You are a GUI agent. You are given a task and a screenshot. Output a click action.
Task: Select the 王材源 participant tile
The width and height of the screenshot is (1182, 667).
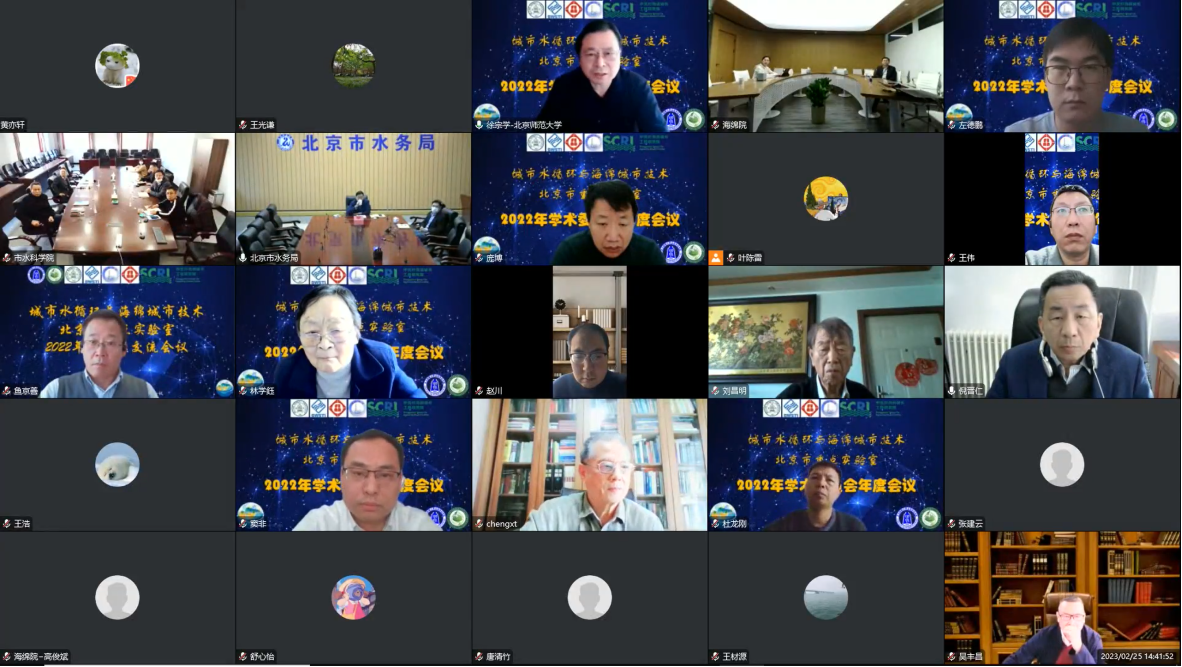tap(826, 598)
